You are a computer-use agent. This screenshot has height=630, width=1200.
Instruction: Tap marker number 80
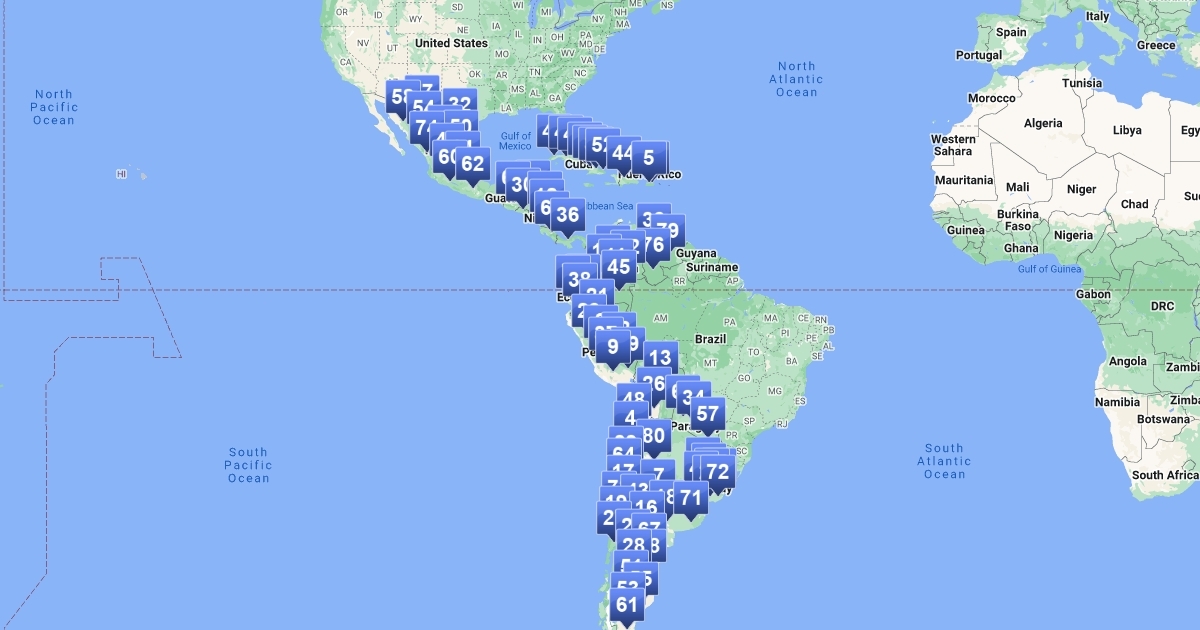click(654, 435)
